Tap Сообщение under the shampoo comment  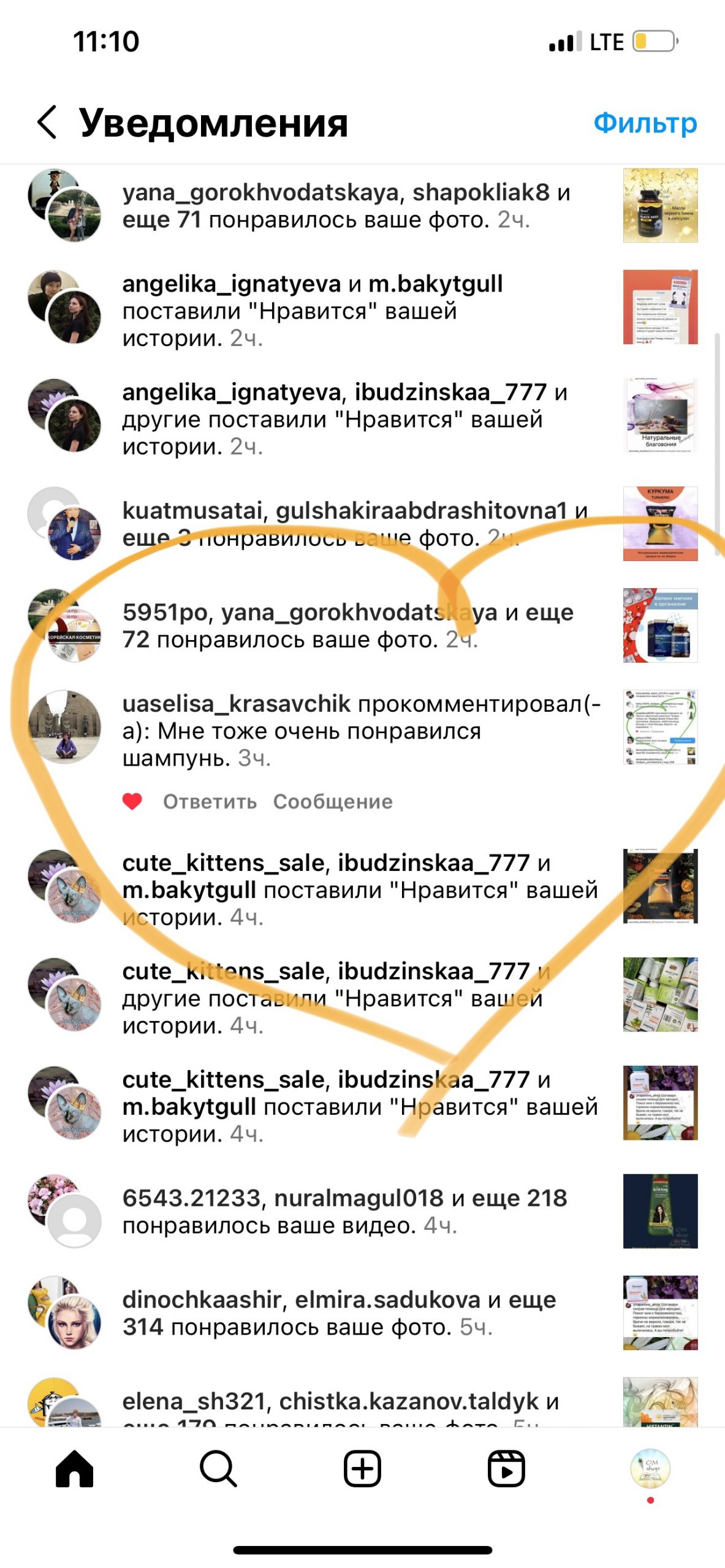[333, 802]
